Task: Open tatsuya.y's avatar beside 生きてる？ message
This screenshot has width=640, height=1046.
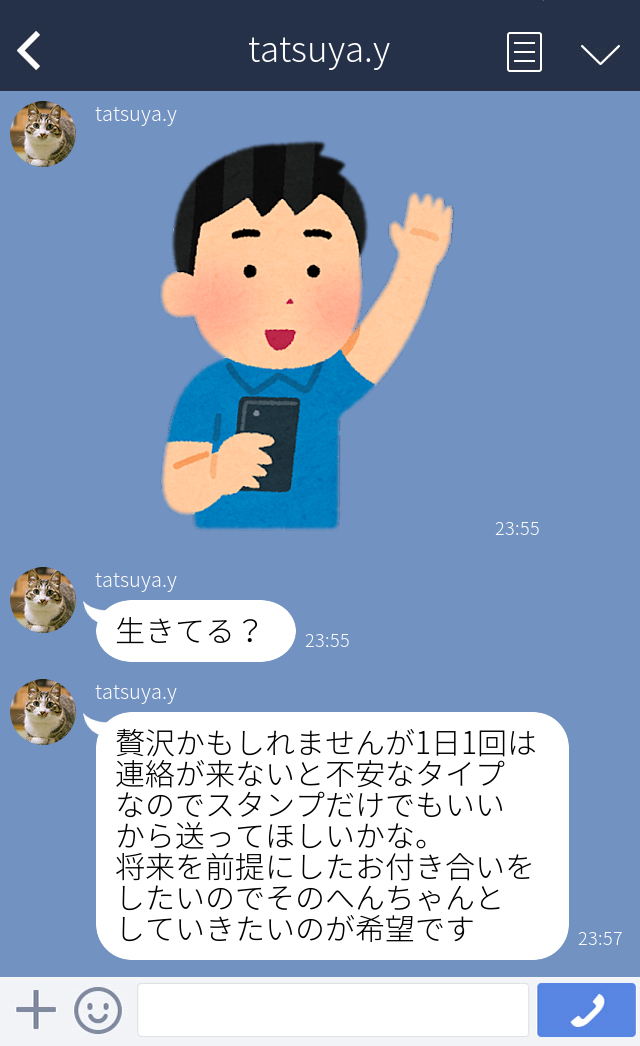Action: (43, 600)
